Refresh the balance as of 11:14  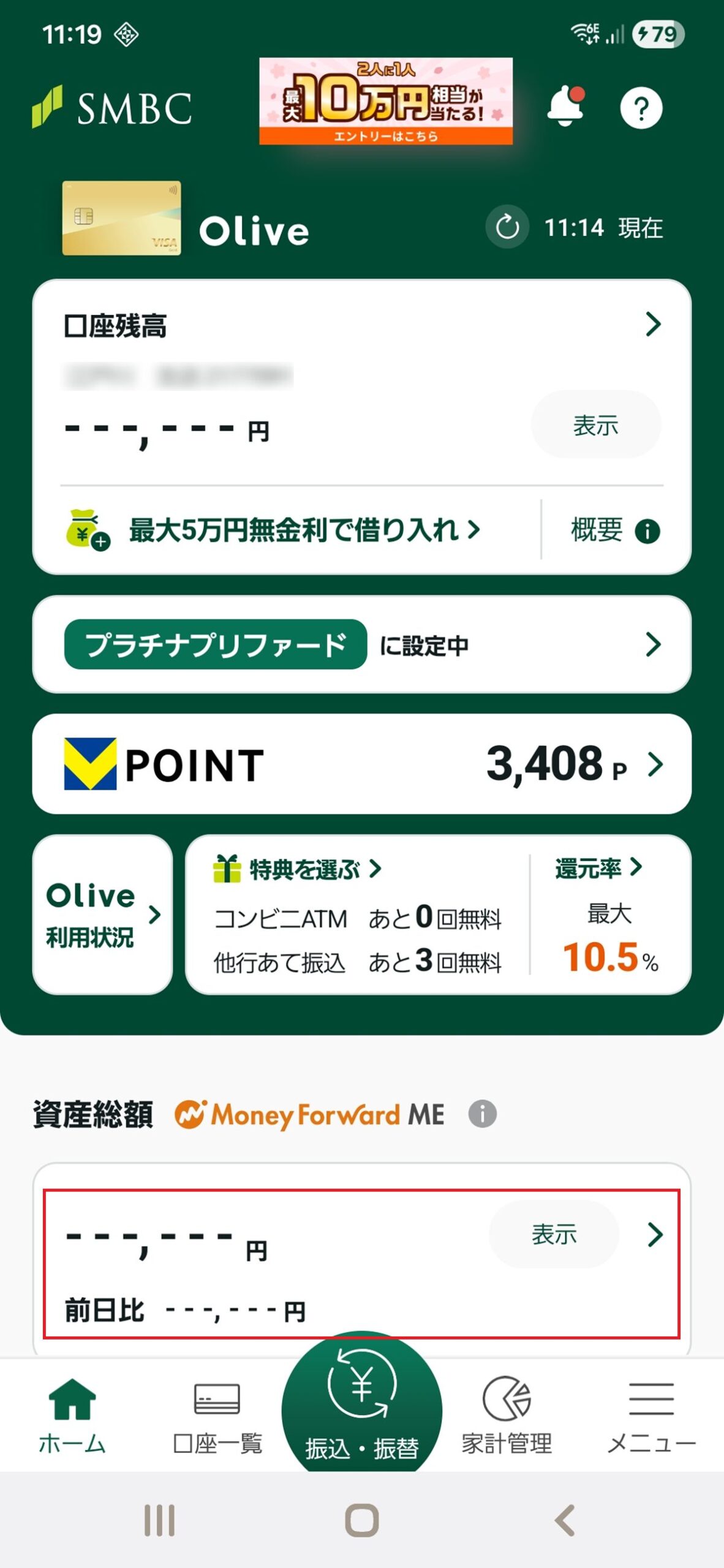click(x=507, y=227)
